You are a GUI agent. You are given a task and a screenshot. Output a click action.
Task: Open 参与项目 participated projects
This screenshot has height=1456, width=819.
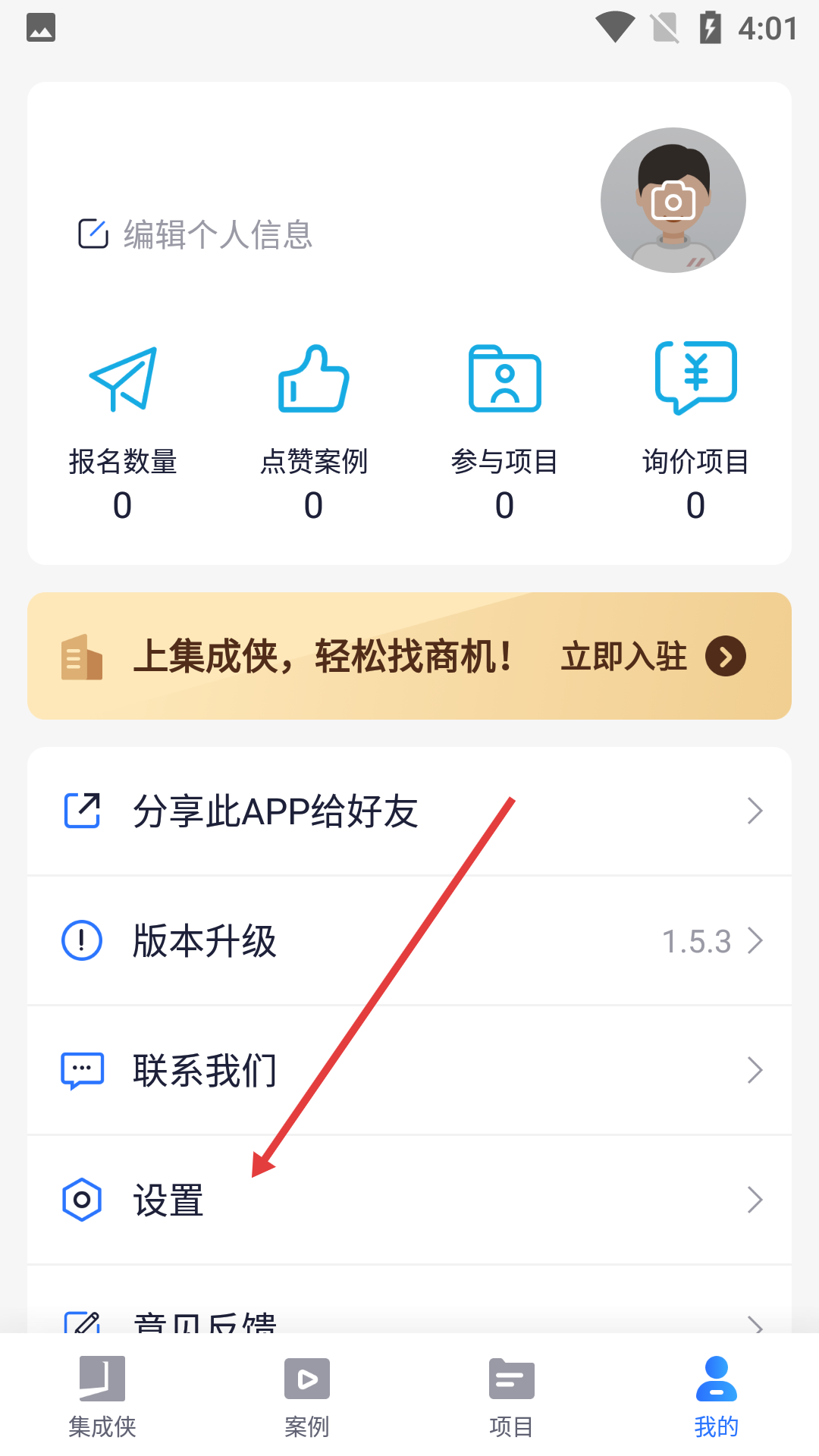click(504, 432)
